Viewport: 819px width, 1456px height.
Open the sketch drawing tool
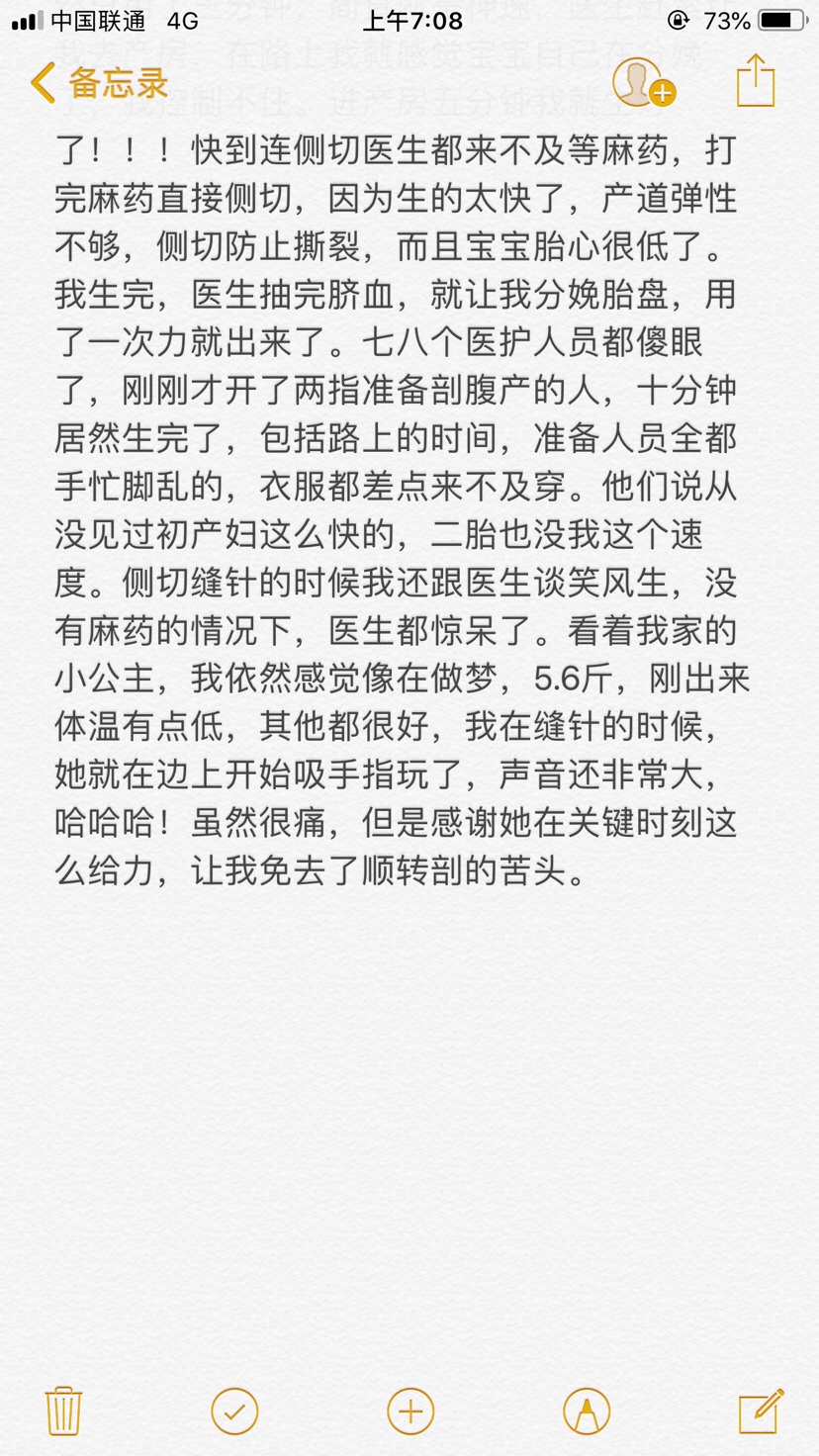click(x=586, y=1410)
